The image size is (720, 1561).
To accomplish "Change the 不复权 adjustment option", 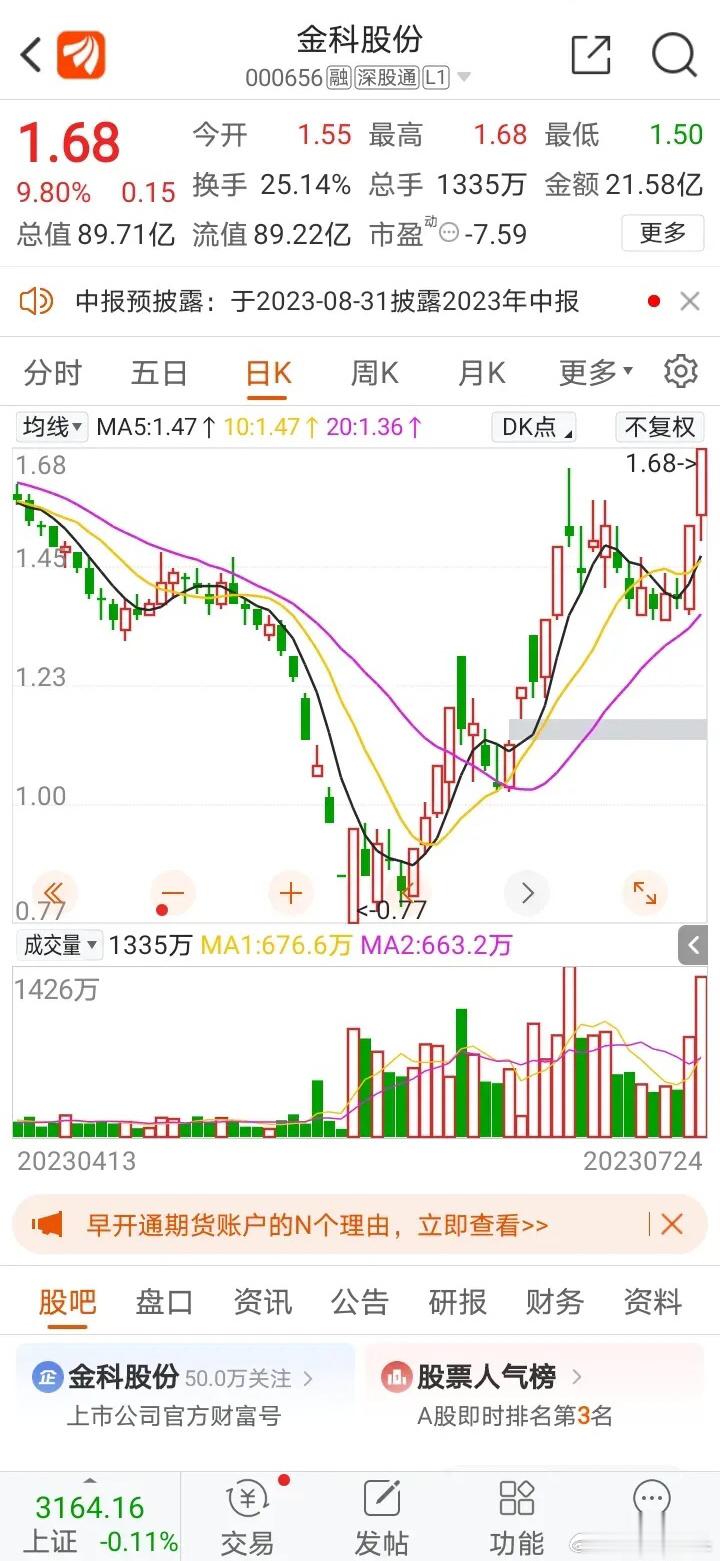I will point(659,427).
